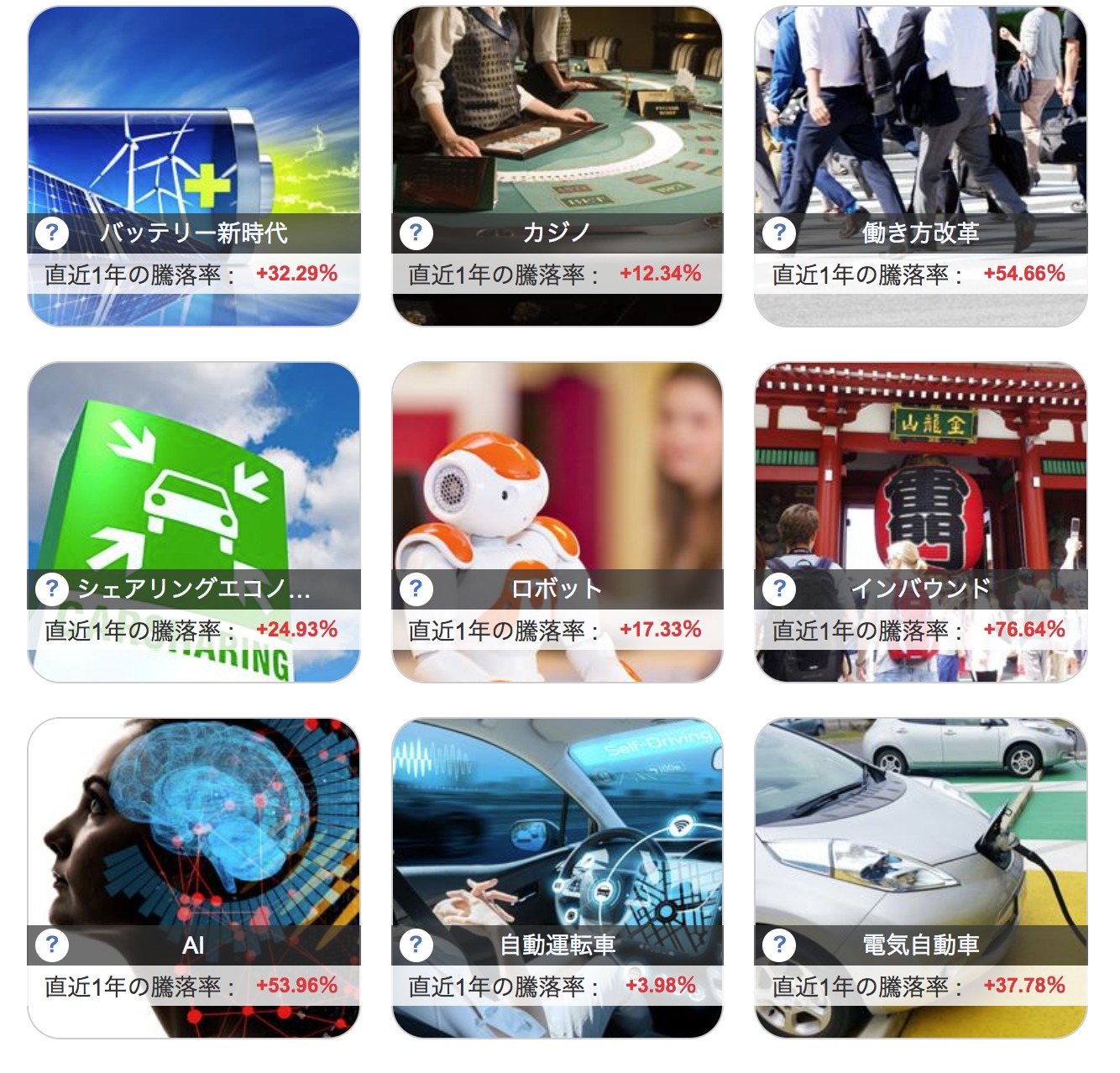Show the explanation for インバウンド
Image resolution: width=1120 pixels, height=1073 pixels.
[779, 589]
